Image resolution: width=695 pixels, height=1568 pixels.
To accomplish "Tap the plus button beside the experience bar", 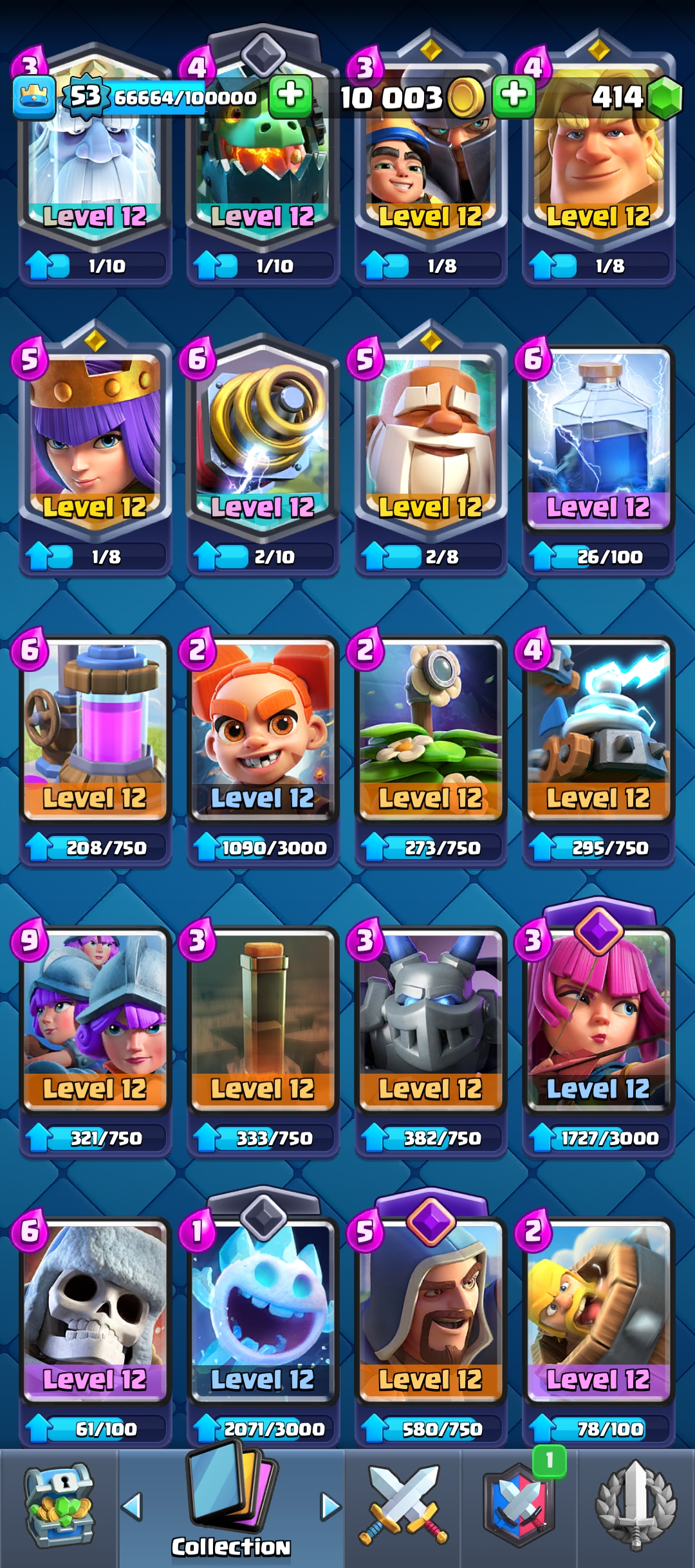I will point(290,97).
